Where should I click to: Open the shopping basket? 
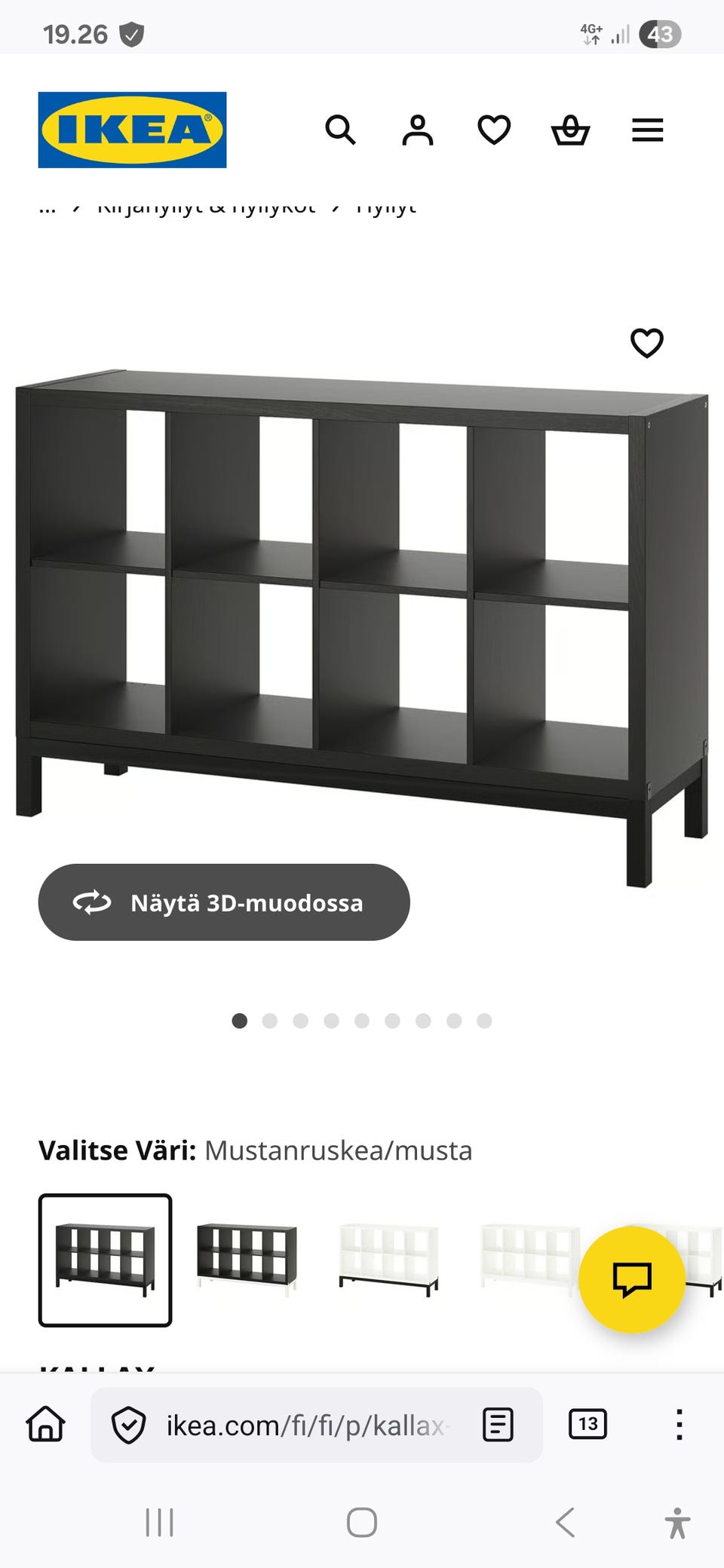tap(571, 130)
